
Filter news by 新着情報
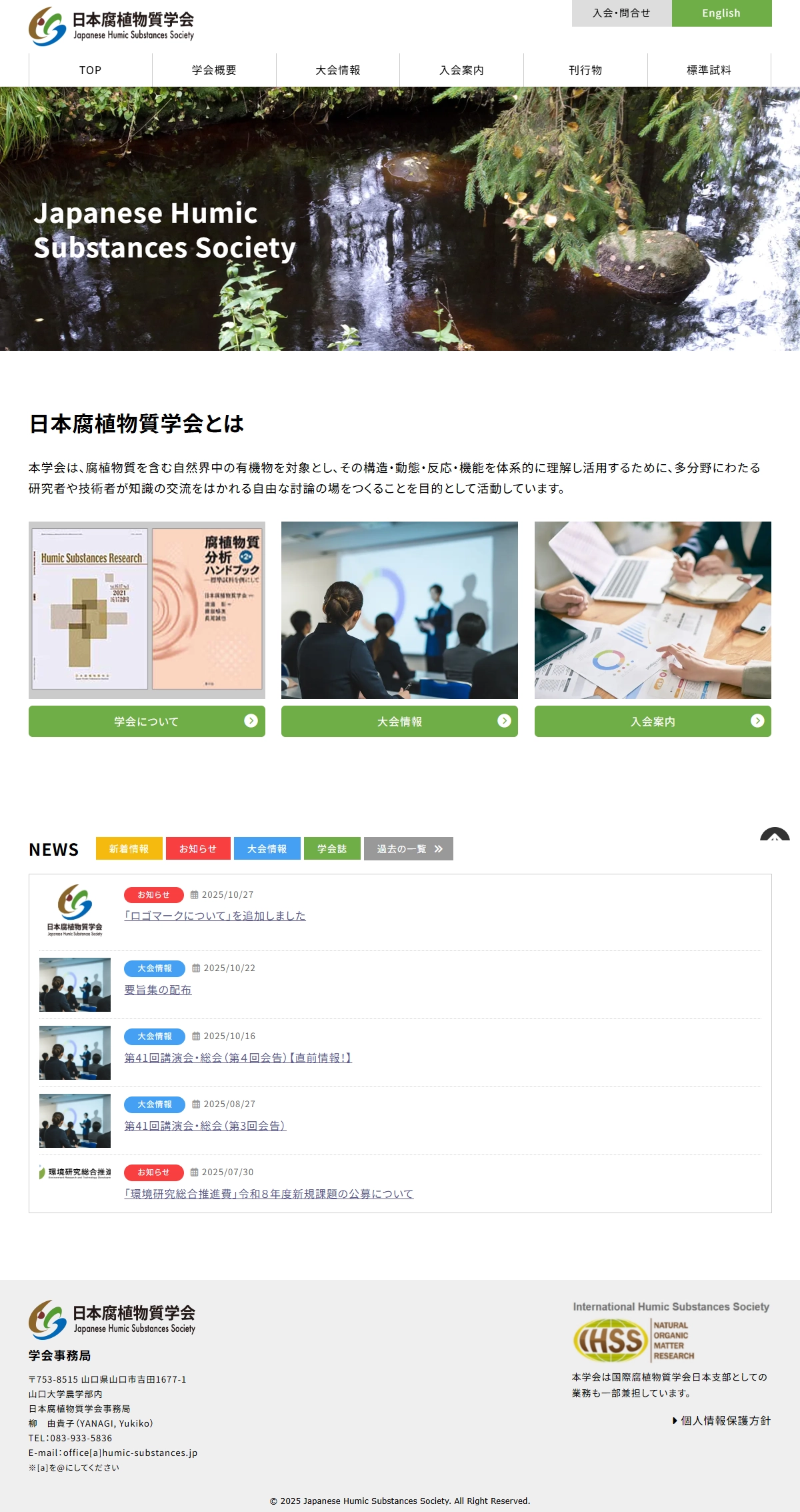coord(129,848)
